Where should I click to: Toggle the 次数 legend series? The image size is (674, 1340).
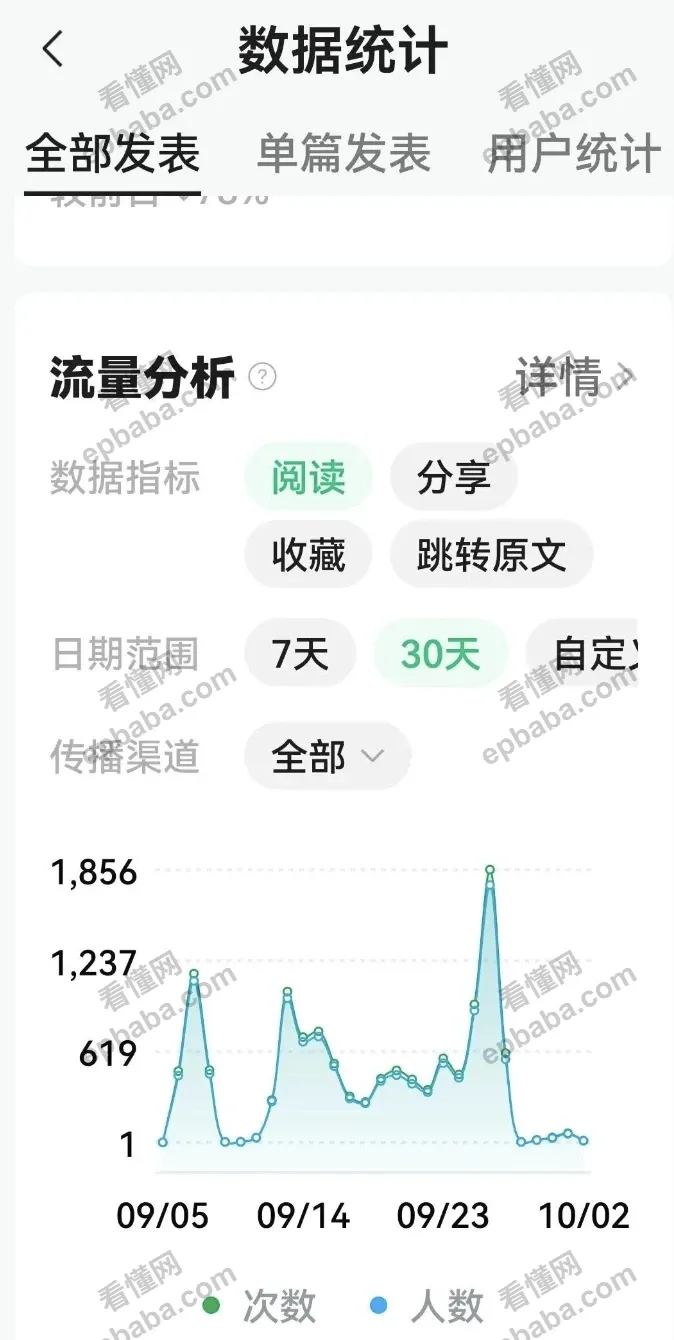260,1306
